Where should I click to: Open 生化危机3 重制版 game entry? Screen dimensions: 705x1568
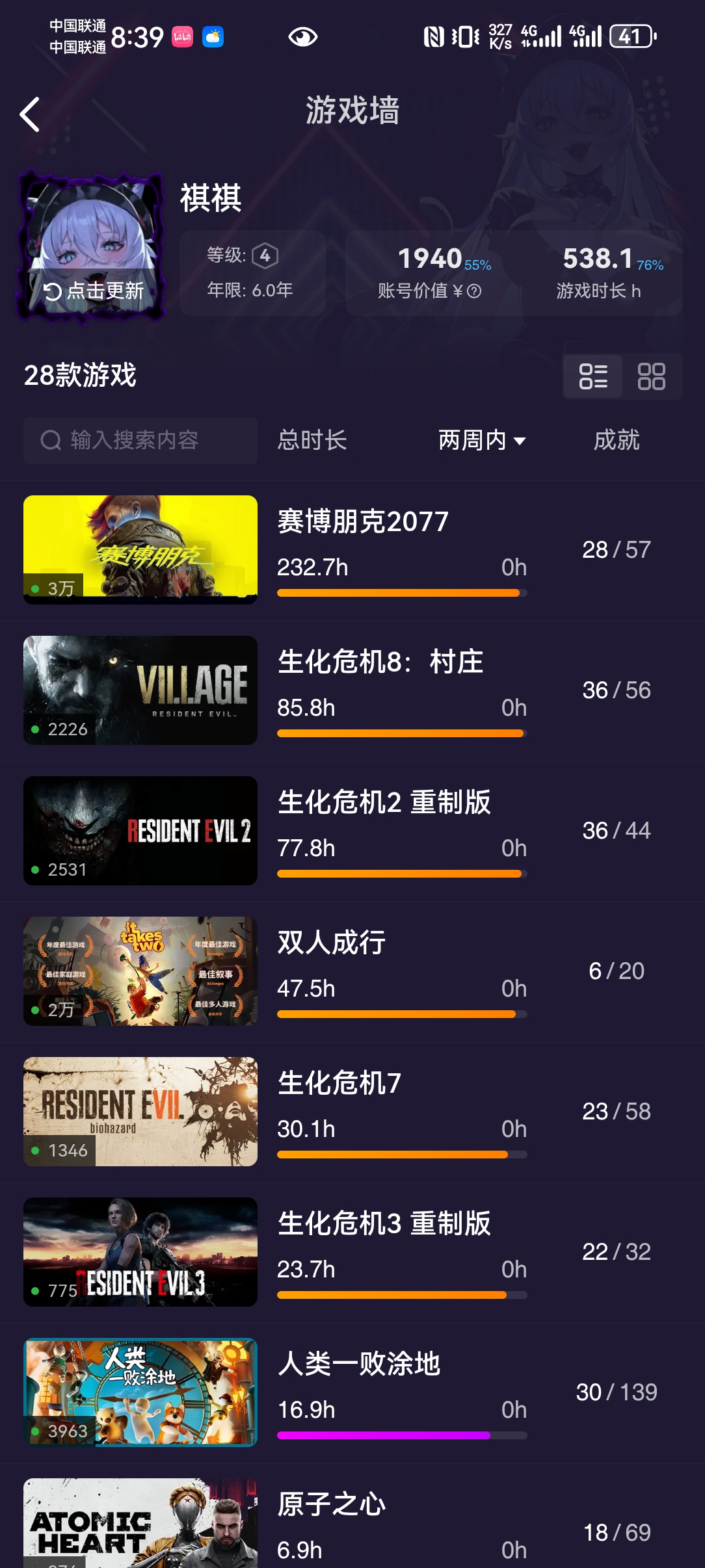tap(384, 1223)
